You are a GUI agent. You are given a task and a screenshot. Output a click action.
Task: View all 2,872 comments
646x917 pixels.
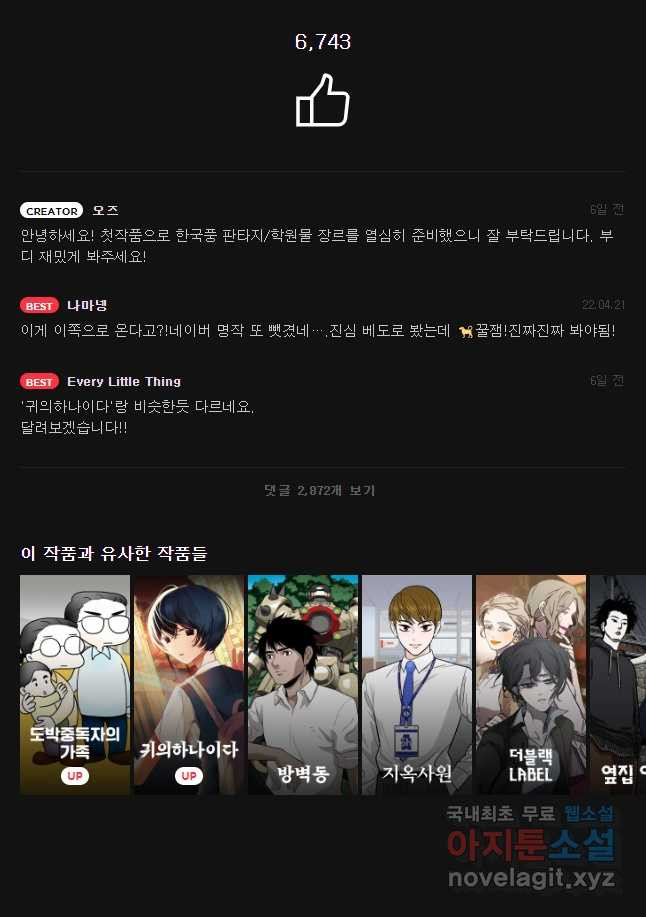[320, 491]
